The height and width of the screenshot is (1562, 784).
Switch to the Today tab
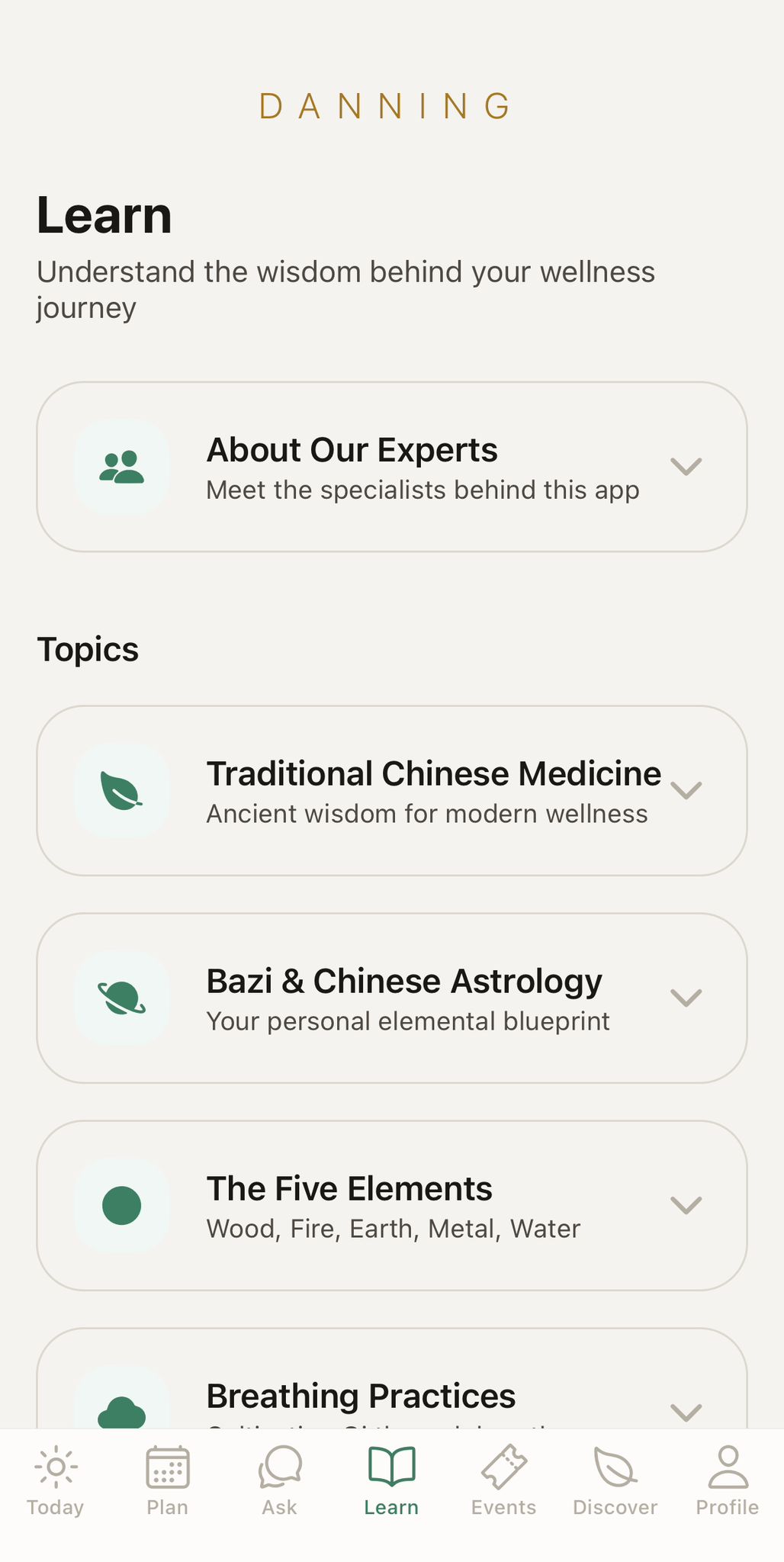pos(55,1464)
